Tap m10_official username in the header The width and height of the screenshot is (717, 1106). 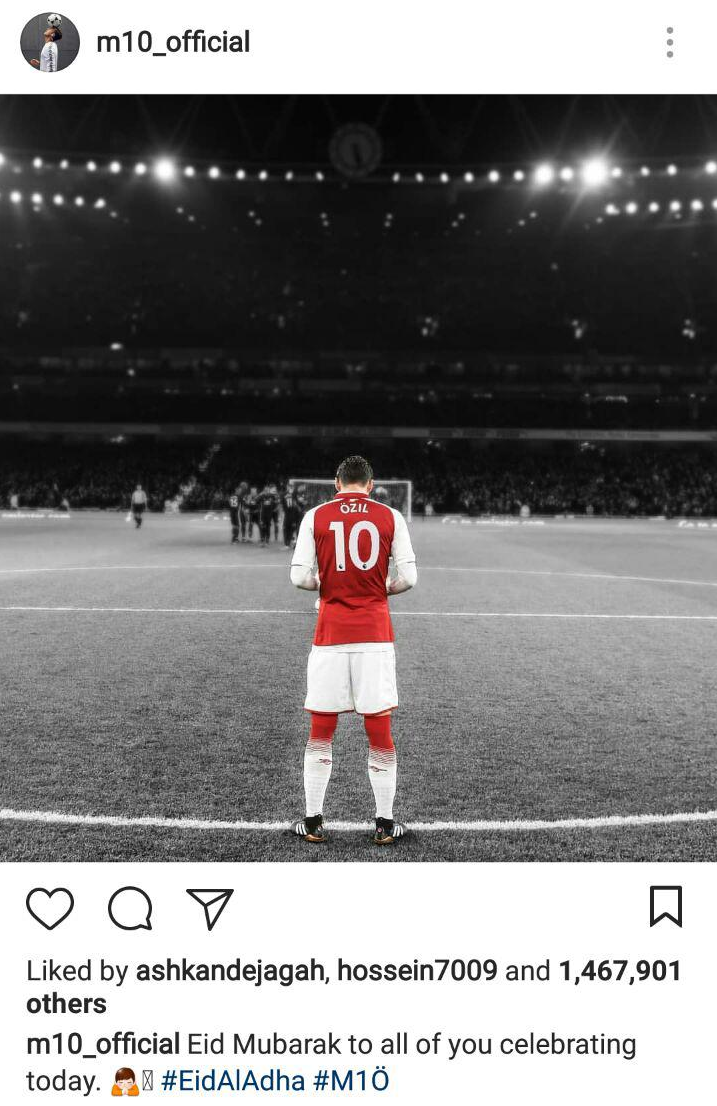coord(172,42)
